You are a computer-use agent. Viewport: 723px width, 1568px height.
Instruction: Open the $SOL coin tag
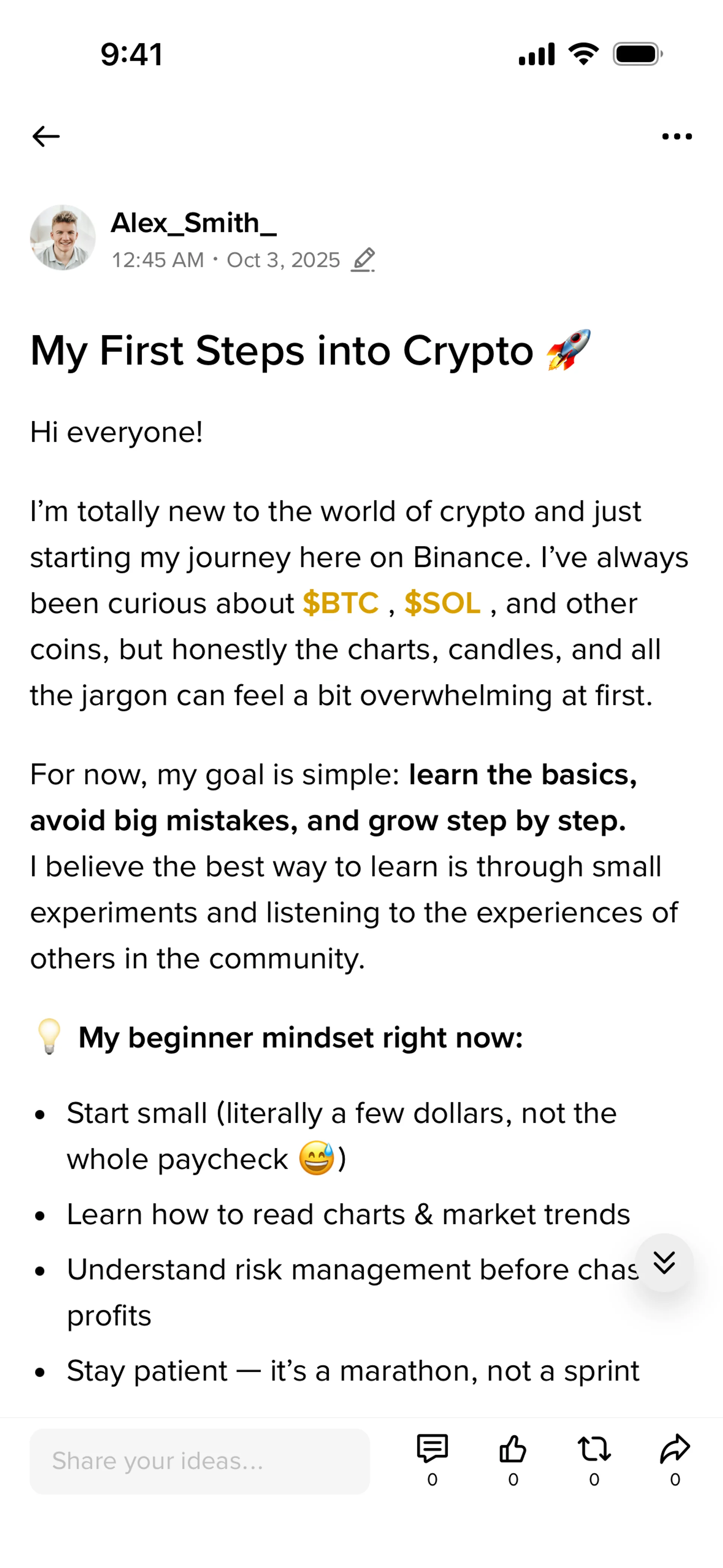tap(442, 603)
